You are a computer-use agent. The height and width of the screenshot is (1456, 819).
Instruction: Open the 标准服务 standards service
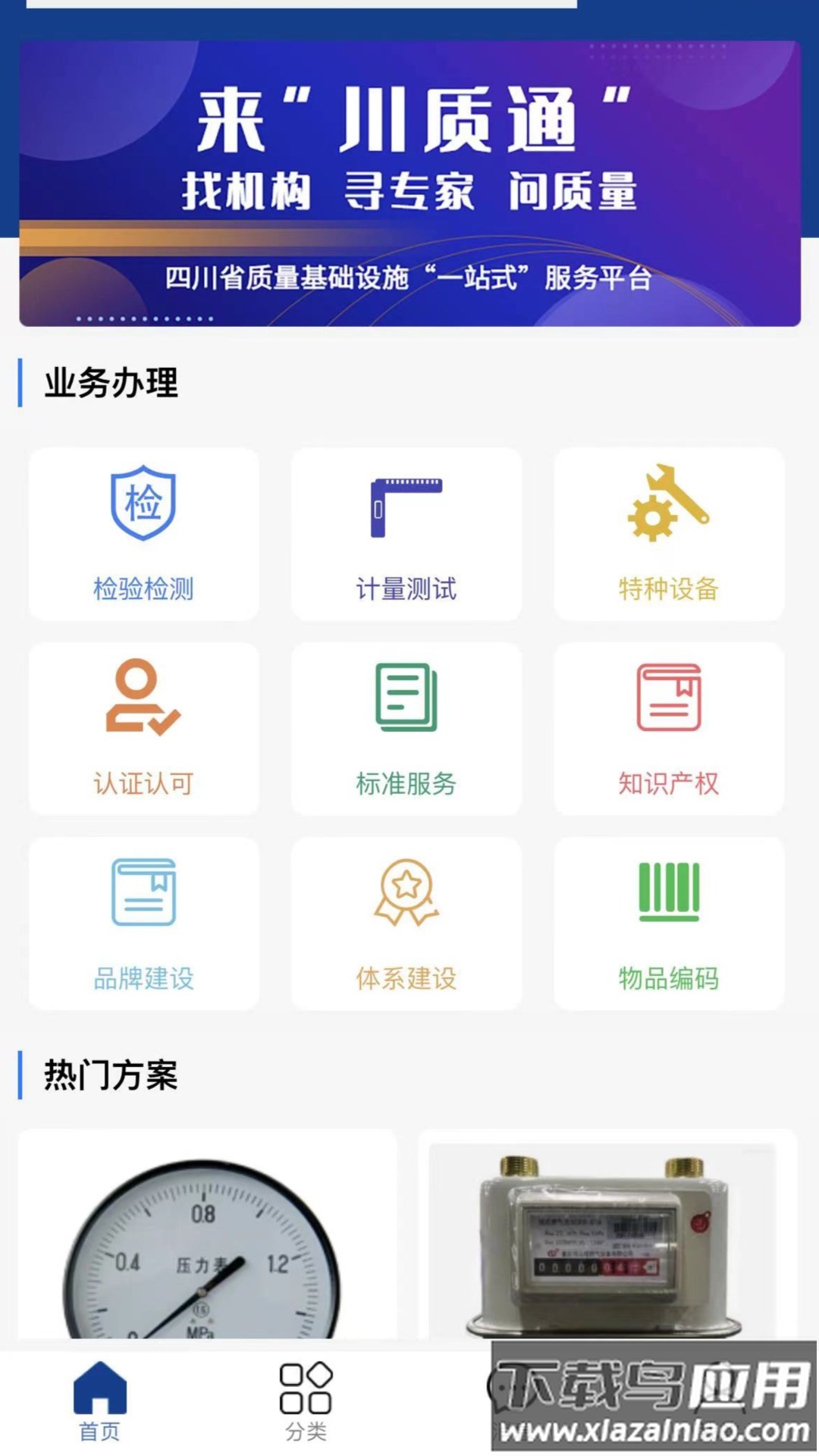406,728
